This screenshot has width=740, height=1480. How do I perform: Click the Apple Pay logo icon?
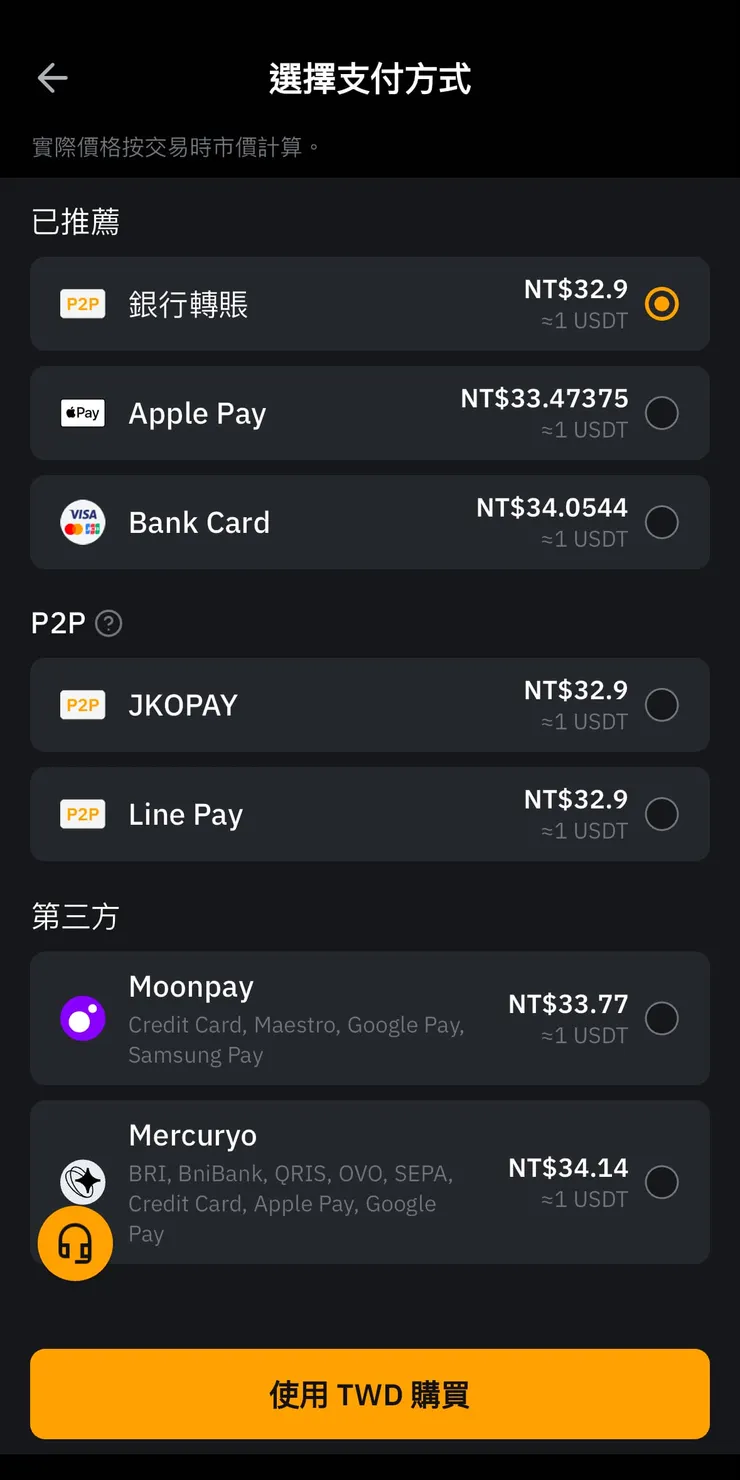tap(82, 413)
